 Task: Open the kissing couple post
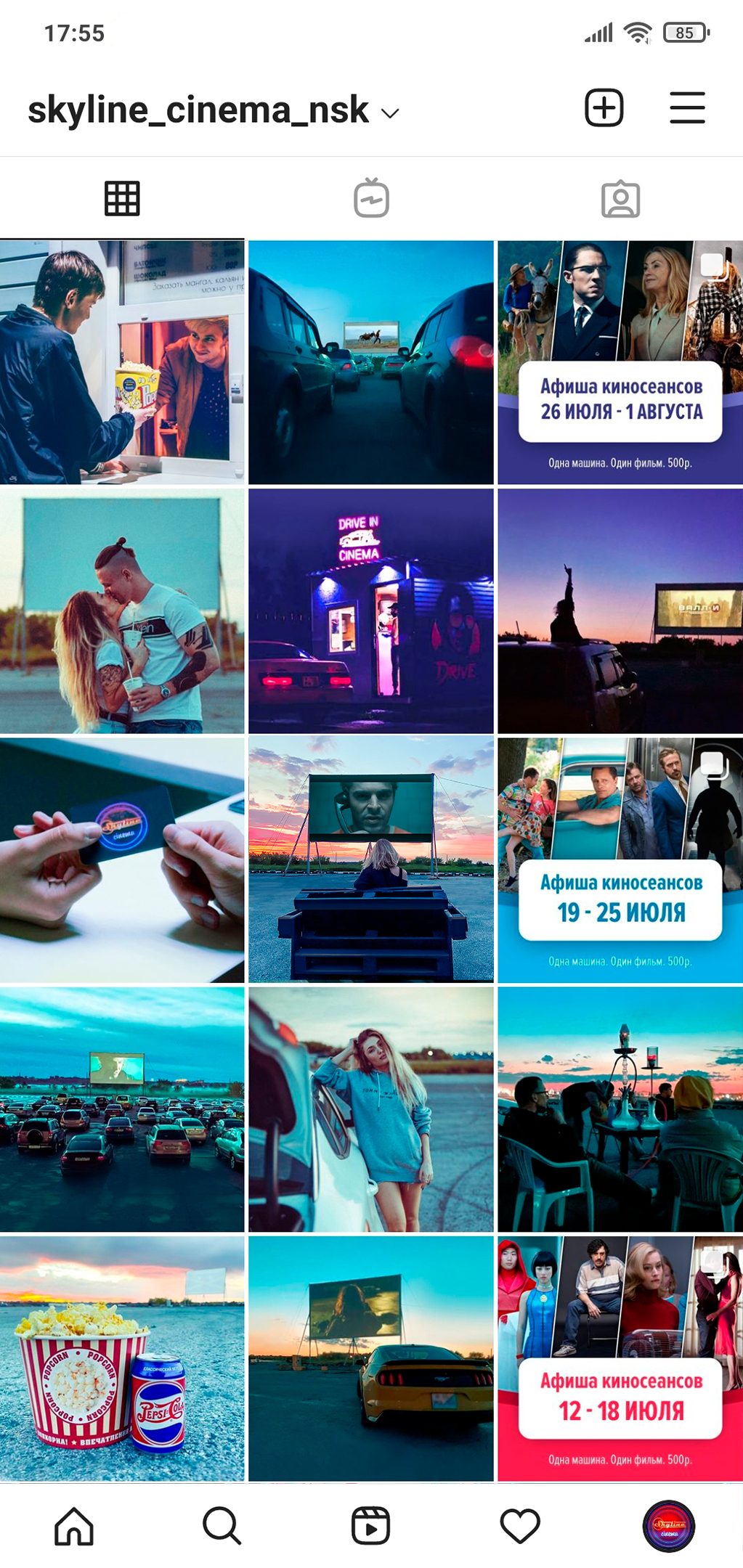tap(122, 611)
